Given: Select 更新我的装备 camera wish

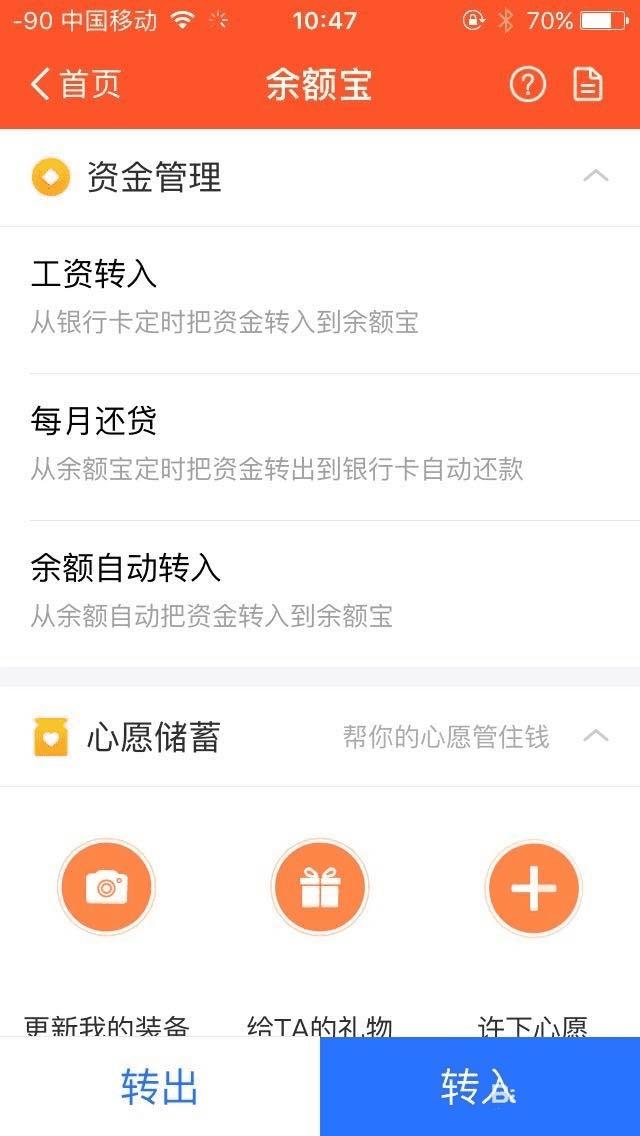Looking at the screenshot, I should (106, 887).
